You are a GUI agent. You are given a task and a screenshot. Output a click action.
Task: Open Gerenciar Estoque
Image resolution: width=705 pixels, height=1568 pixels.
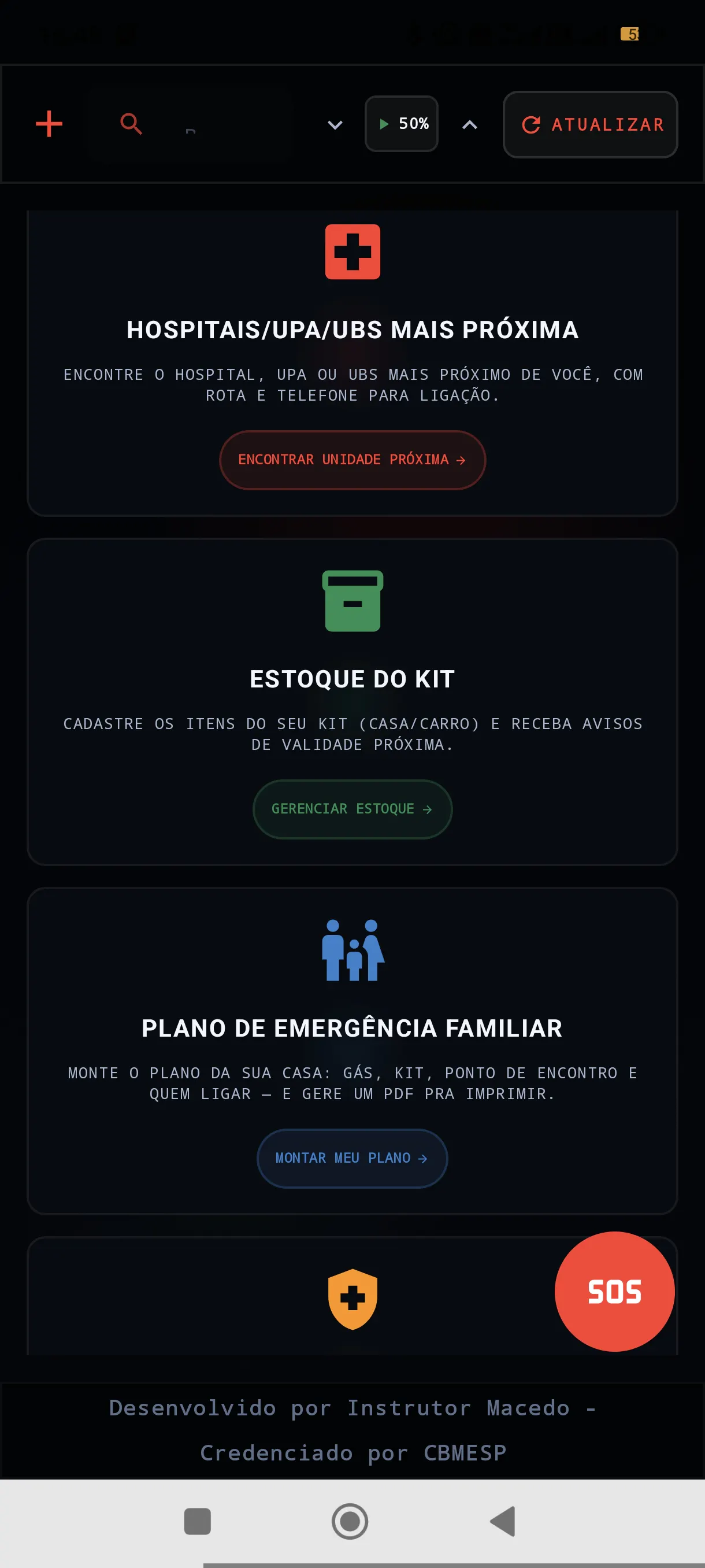352,809
